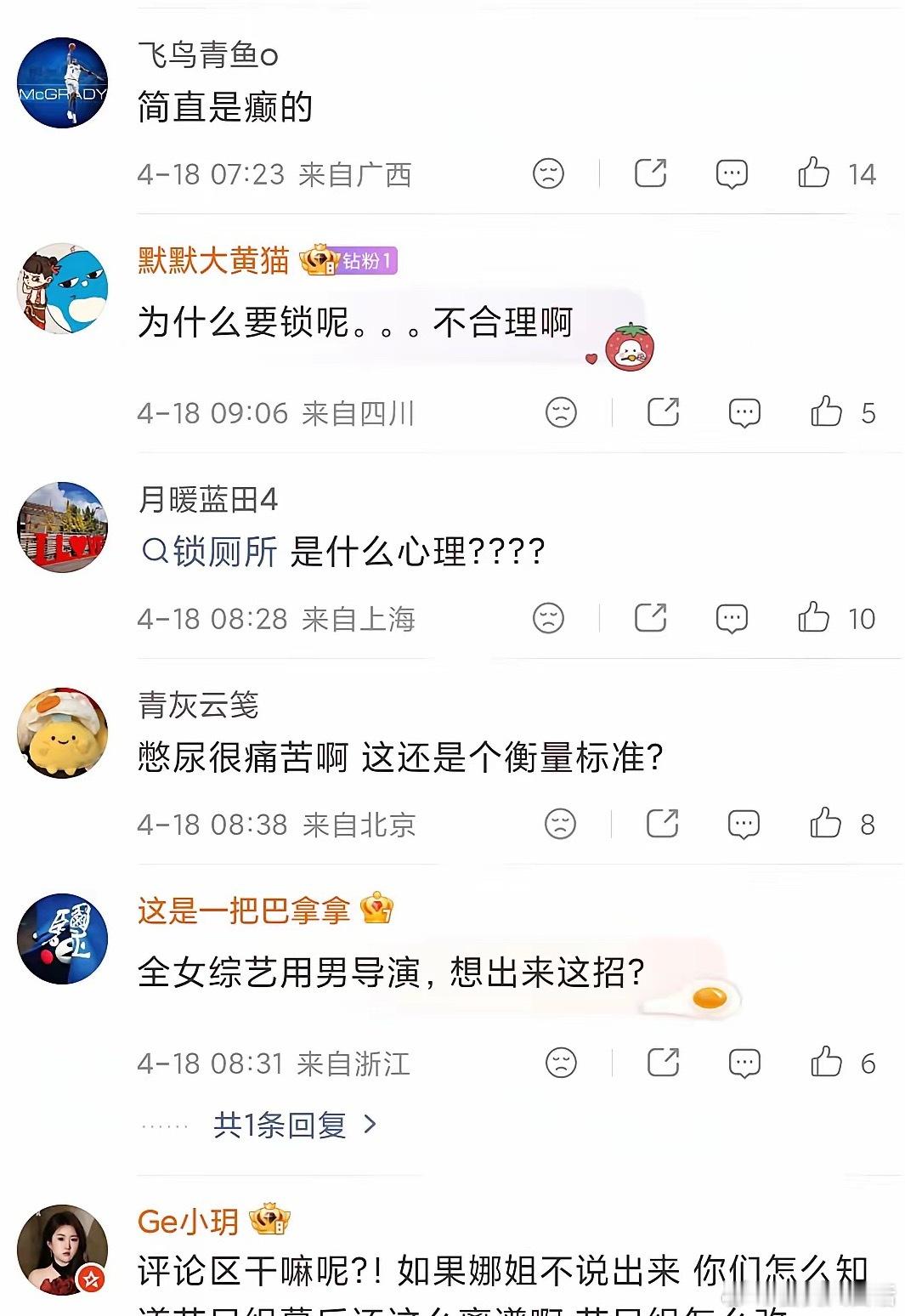Expand 共1条回复 to view reply
The image size is (905, 1316).
pos(280,1122)
